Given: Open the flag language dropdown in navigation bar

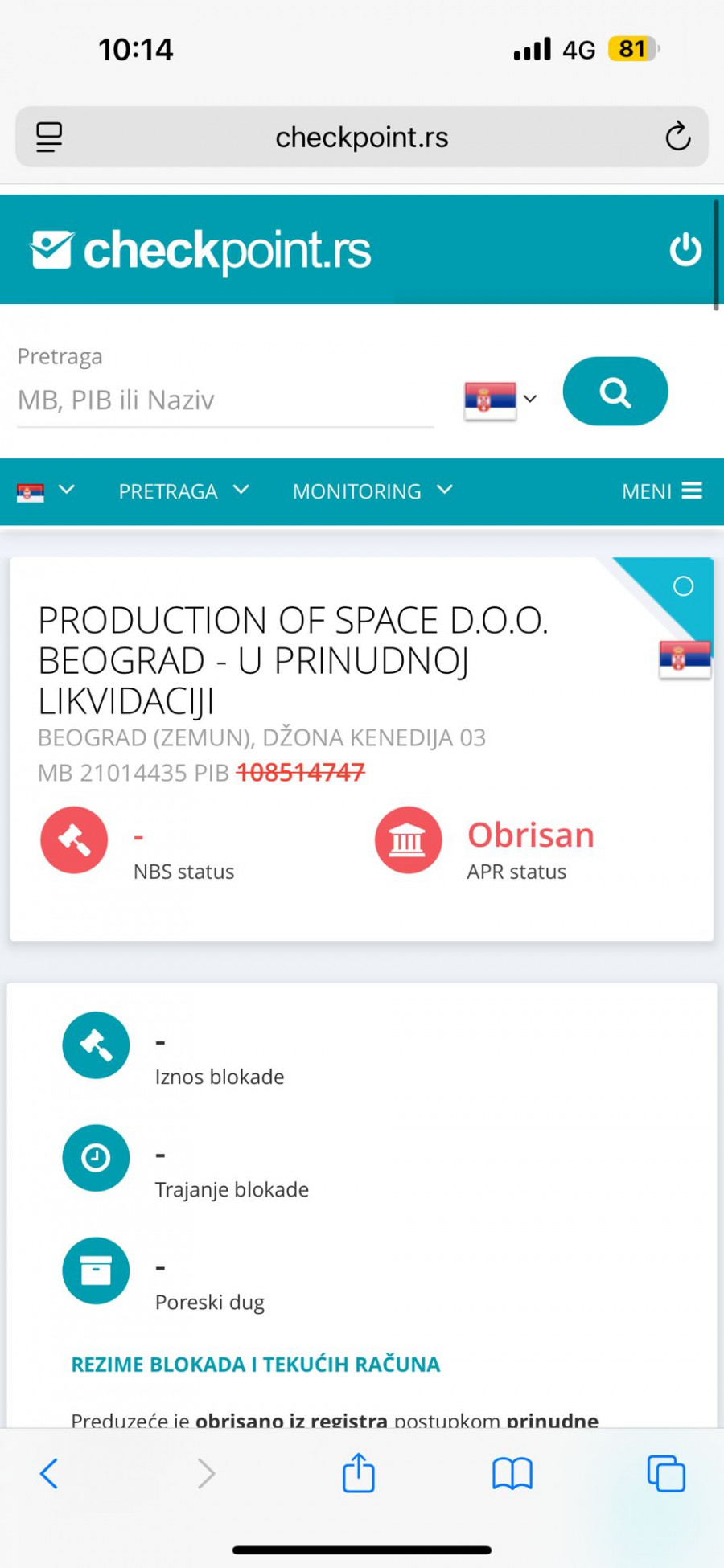Looking at the screenshot, I should click(45, 491).
